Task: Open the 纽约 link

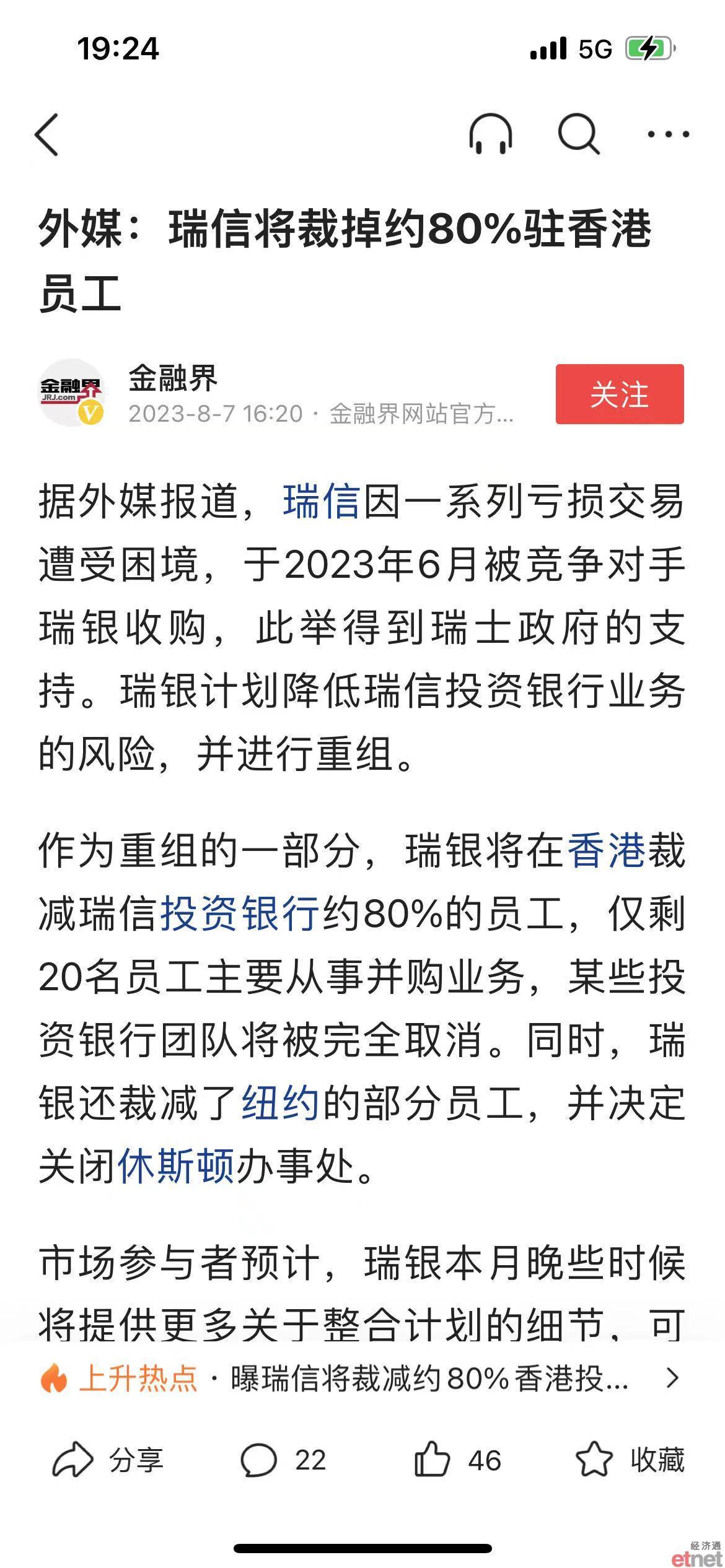Action: 280,1103
